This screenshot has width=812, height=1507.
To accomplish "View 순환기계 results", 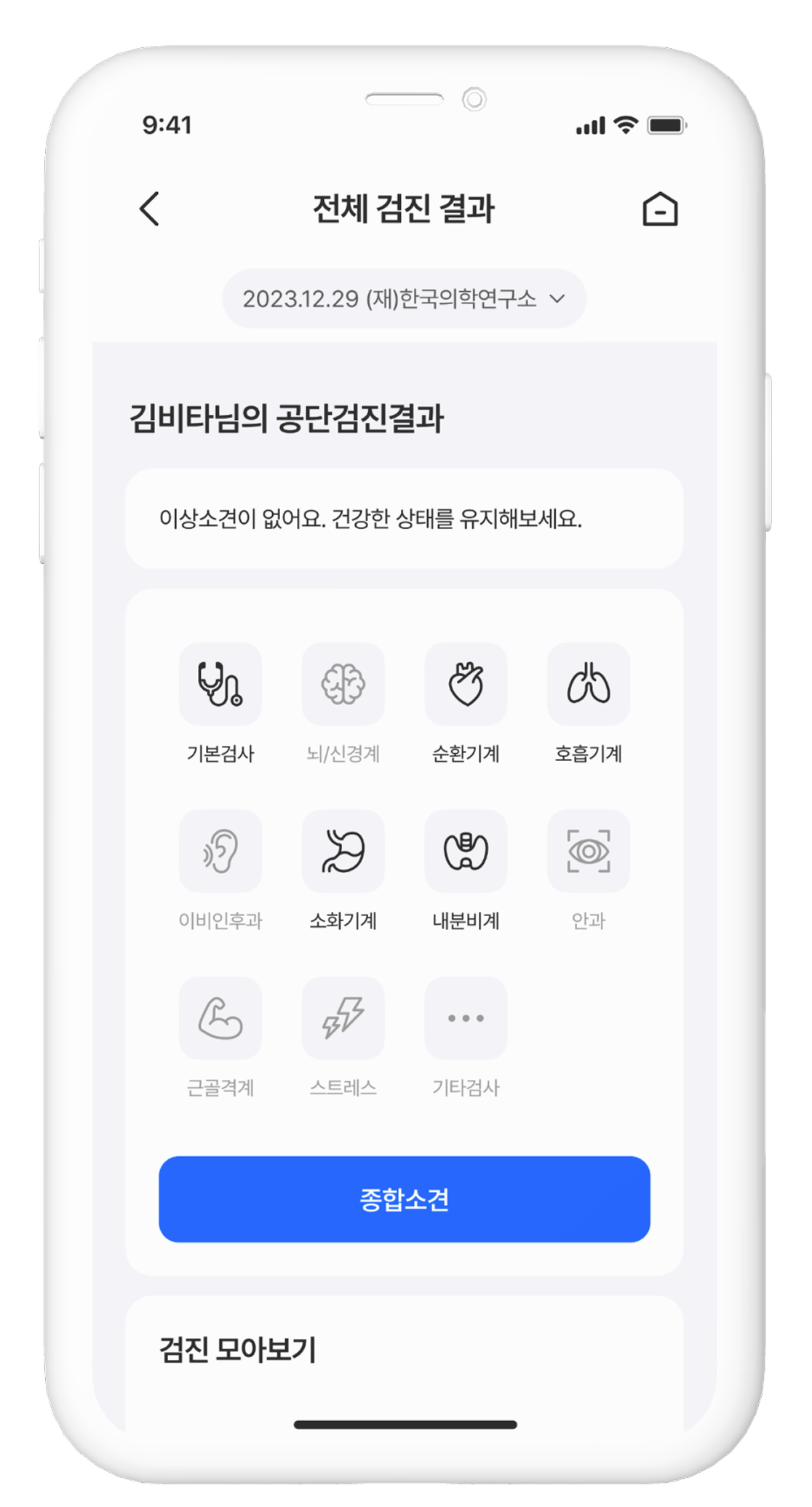I will [x=466, y=685].
